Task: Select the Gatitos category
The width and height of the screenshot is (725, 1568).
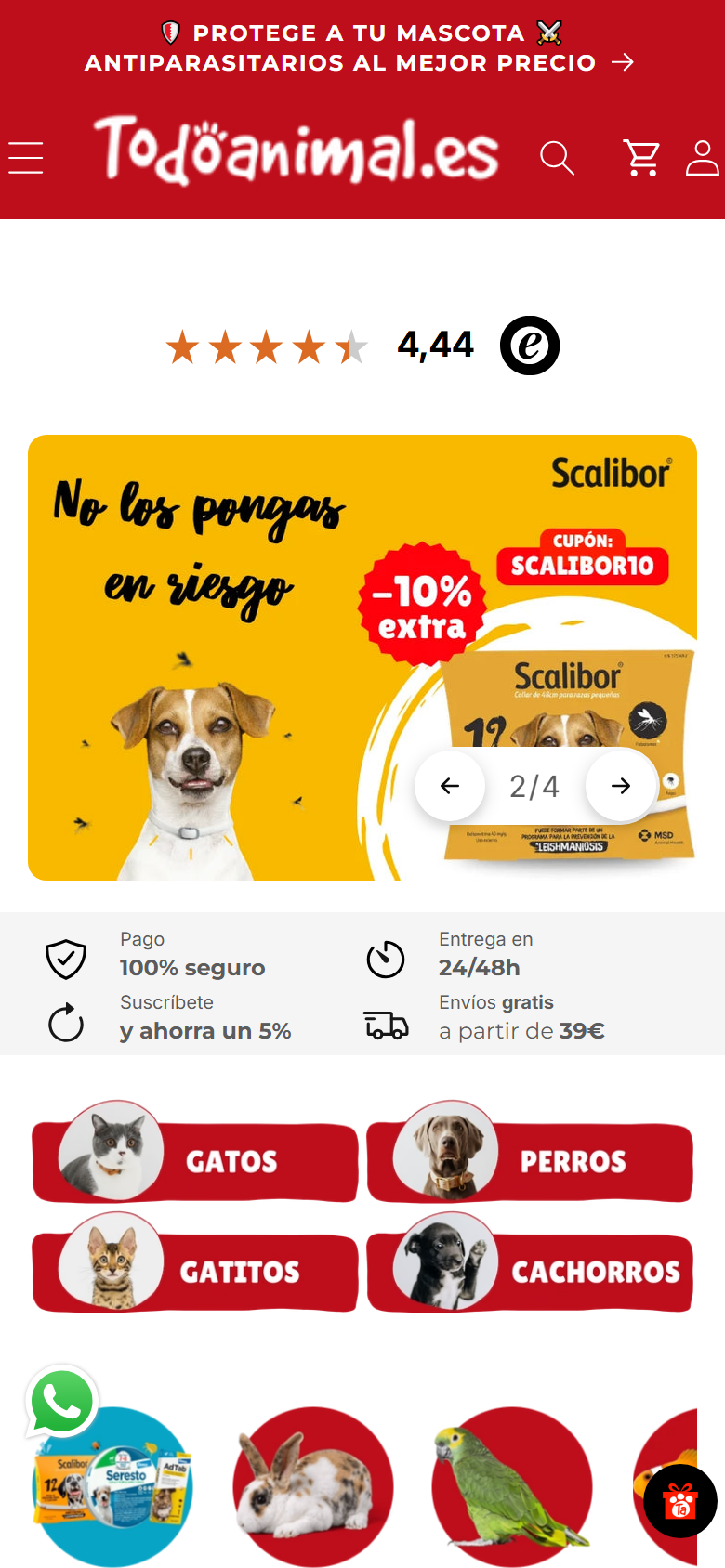Action: [x=195, y=1263]
